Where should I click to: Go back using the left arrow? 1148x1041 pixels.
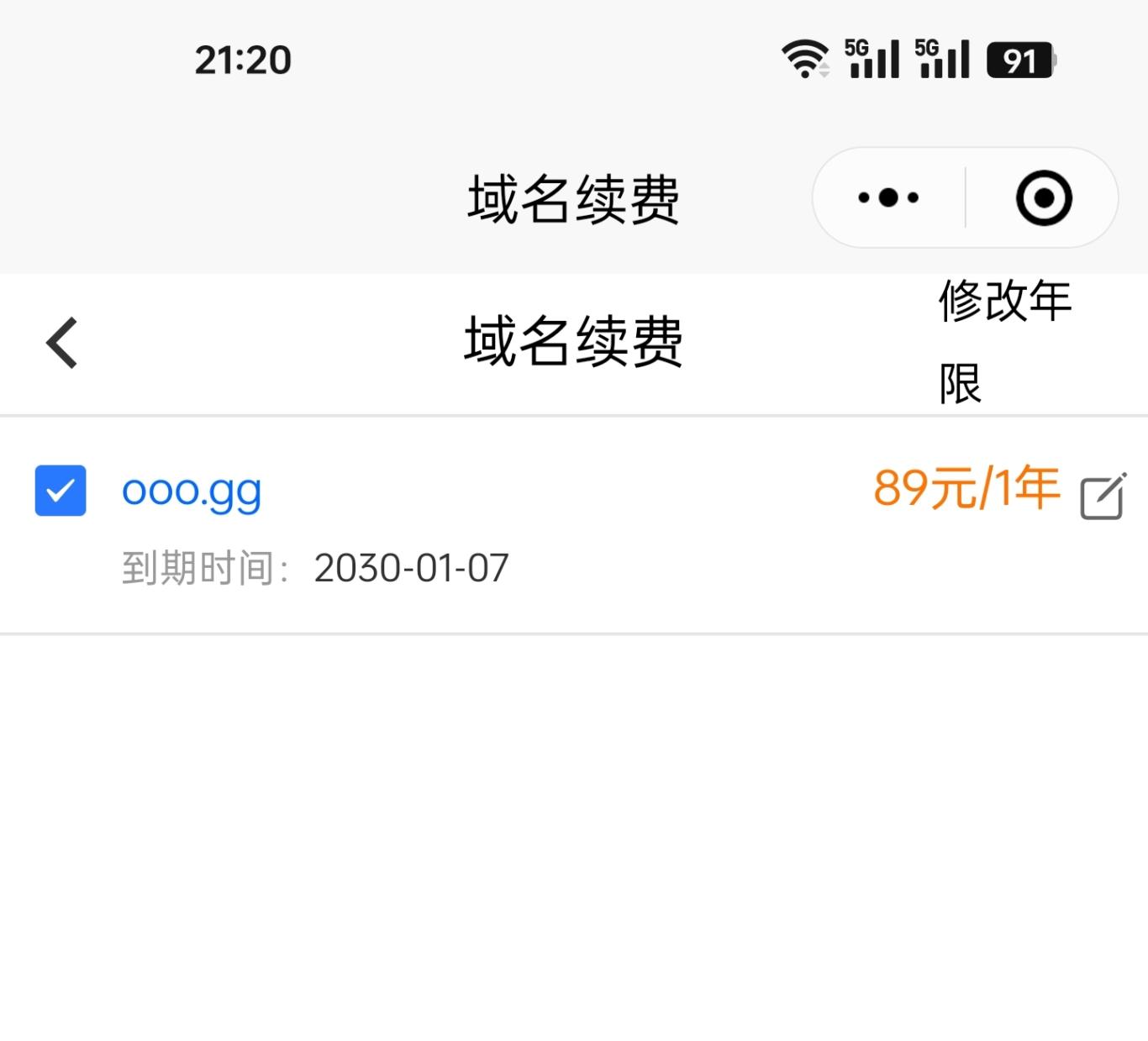click(62, 343)
